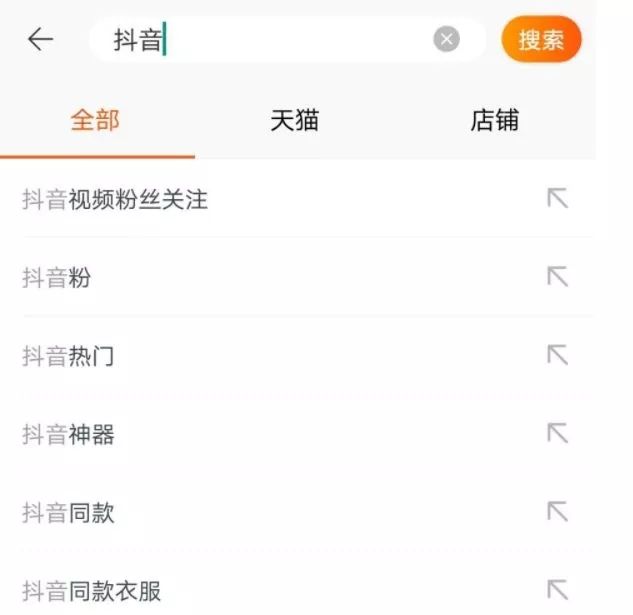Clear the search text
Viewport: 633px width, 615px height.
pos(446,40)
